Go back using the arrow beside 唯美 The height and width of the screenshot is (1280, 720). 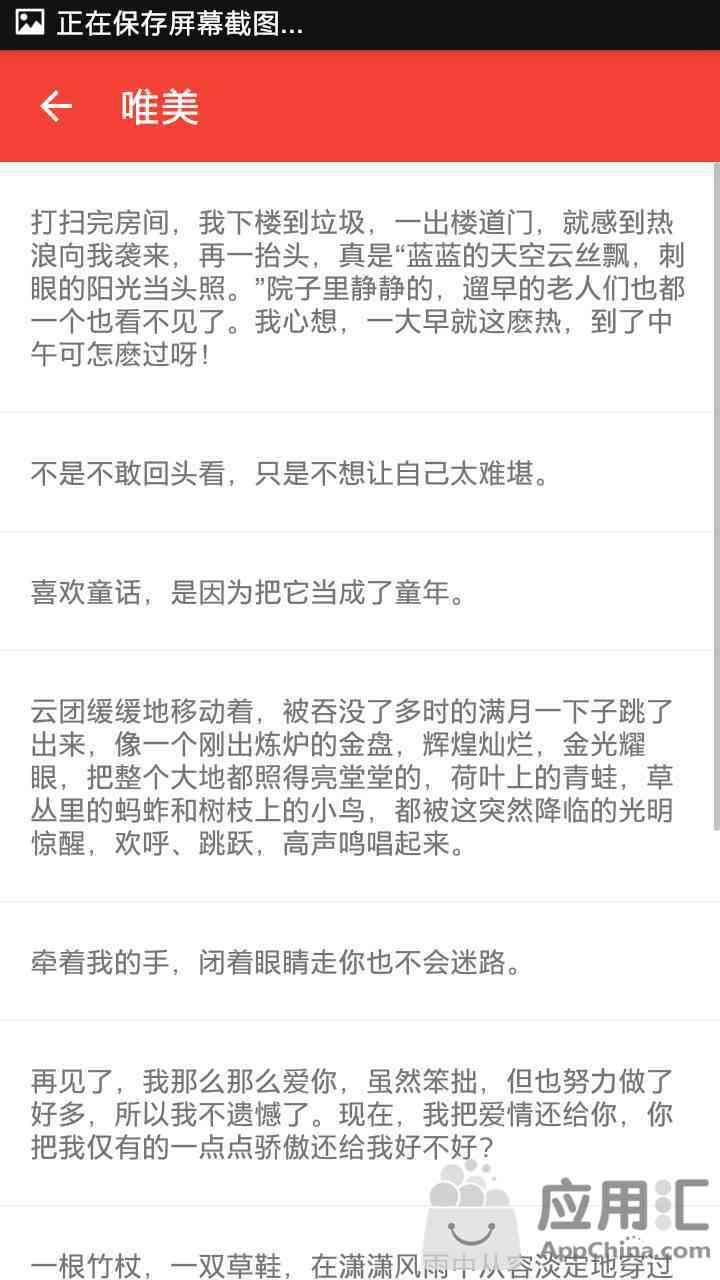click(55, 106)
